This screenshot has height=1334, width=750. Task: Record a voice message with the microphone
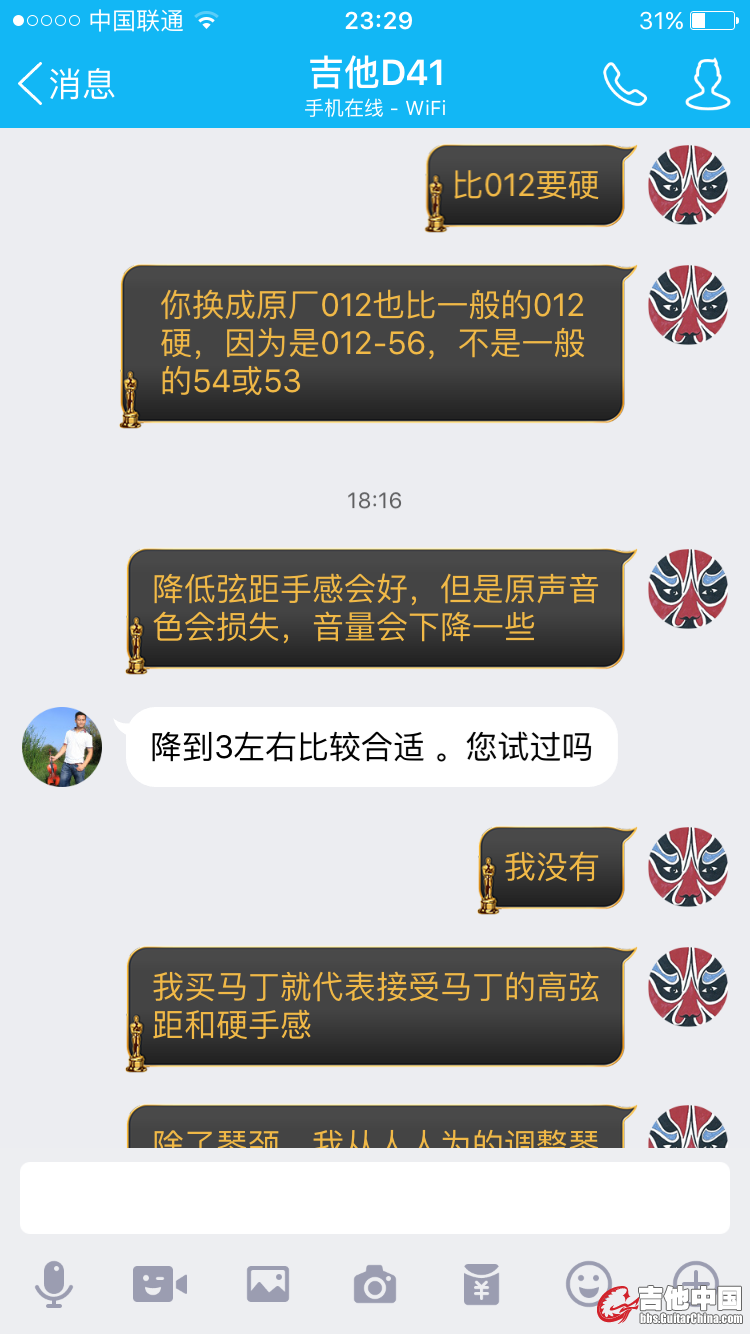[54, 1283]
